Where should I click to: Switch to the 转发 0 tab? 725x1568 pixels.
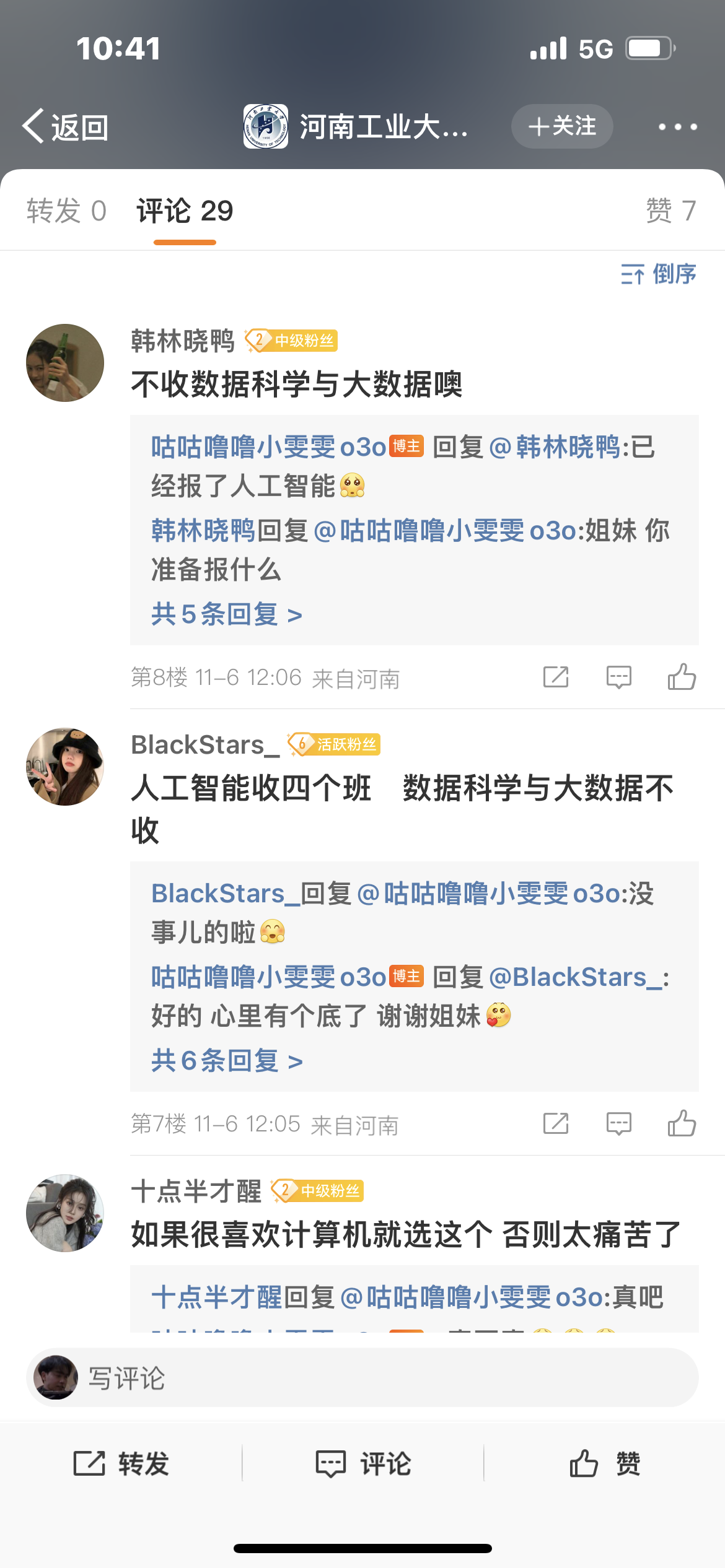pyautogui.click(x=66, y=211)
